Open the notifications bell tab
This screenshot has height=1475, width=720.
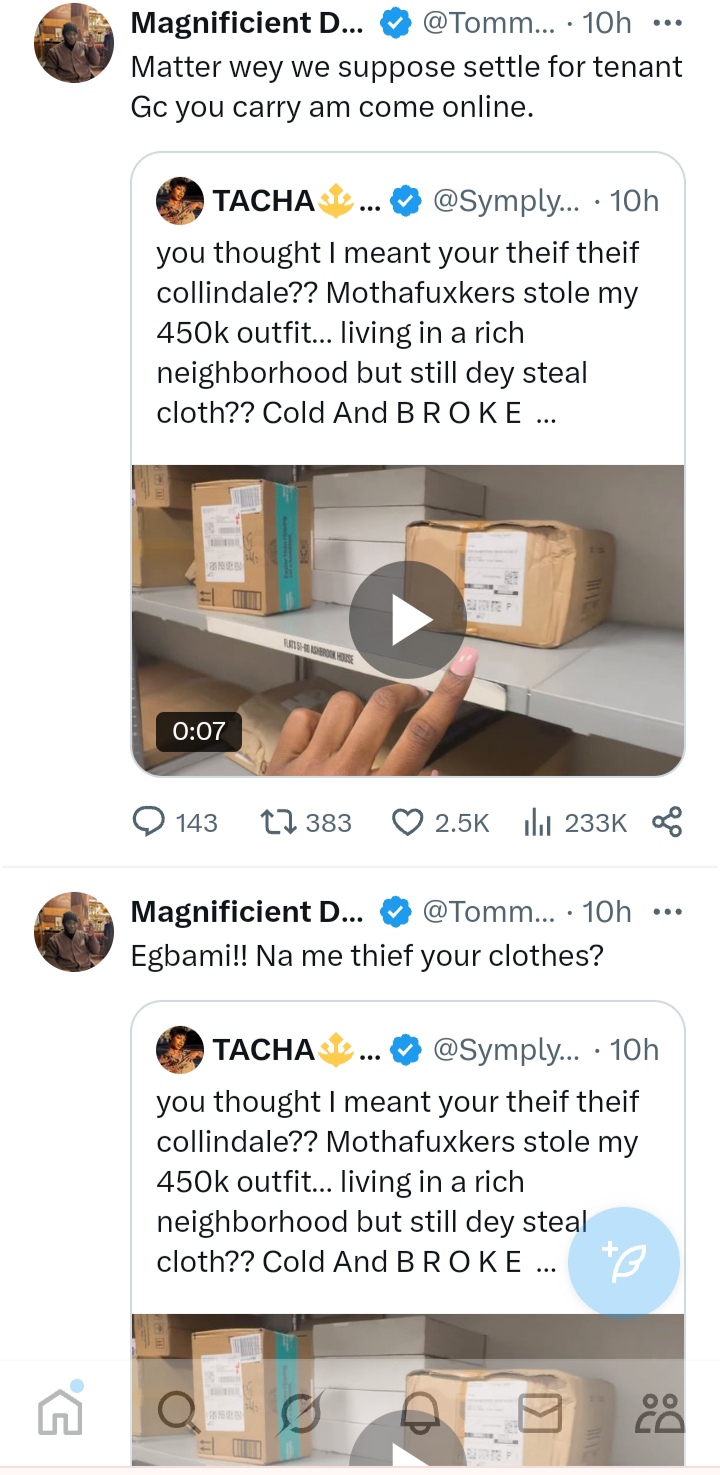point(420,1412)
